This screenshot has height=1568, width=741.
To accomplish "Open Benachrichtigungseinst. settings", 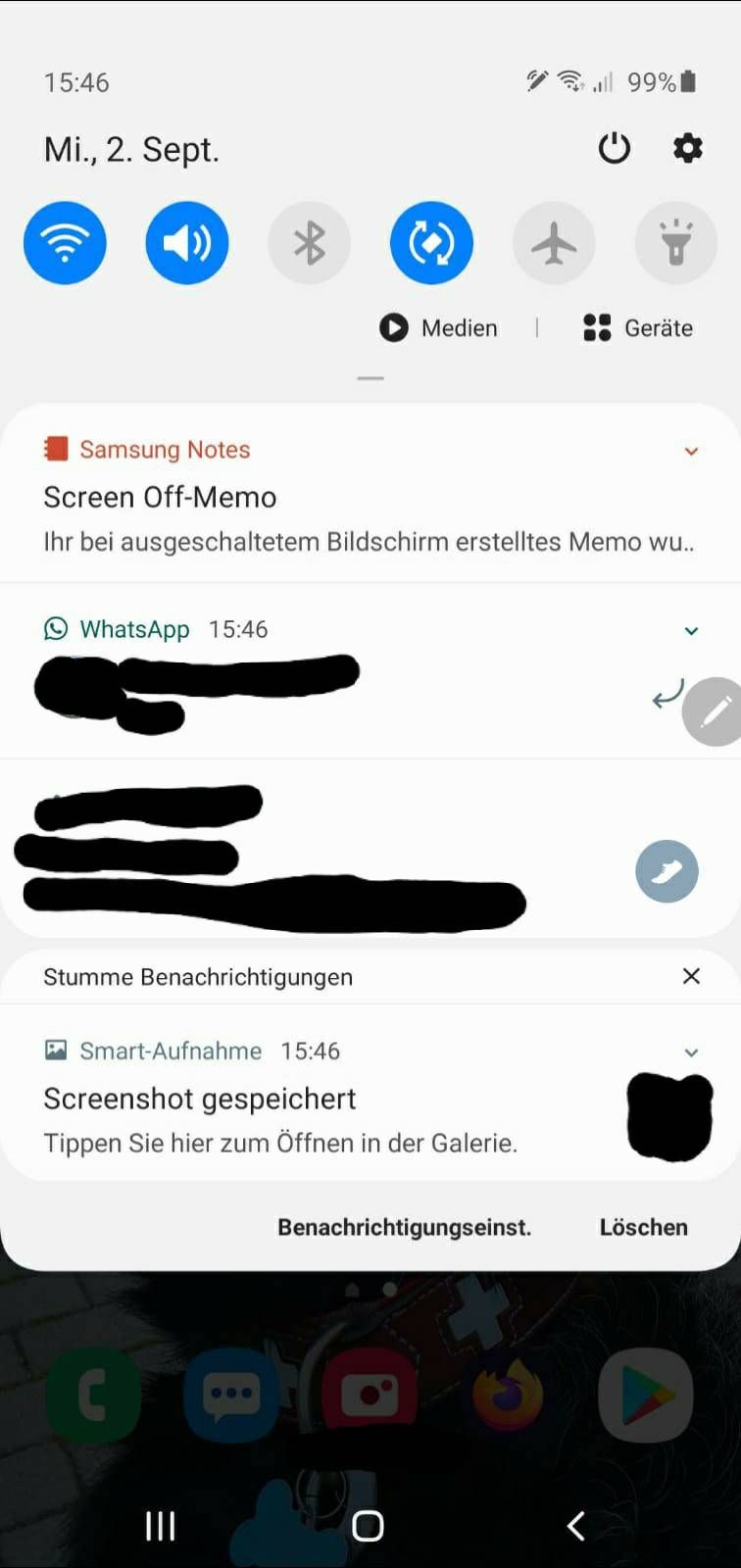I will click(x=404, y=1227).
